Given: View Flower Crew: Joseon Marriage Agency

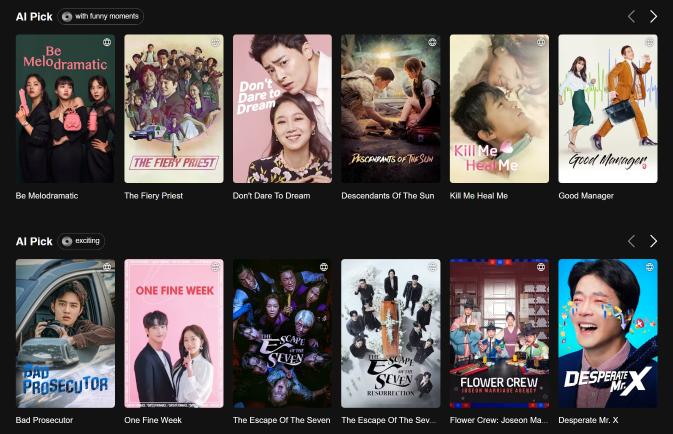Looking at the screenshot, I should (x=499, y=333).
